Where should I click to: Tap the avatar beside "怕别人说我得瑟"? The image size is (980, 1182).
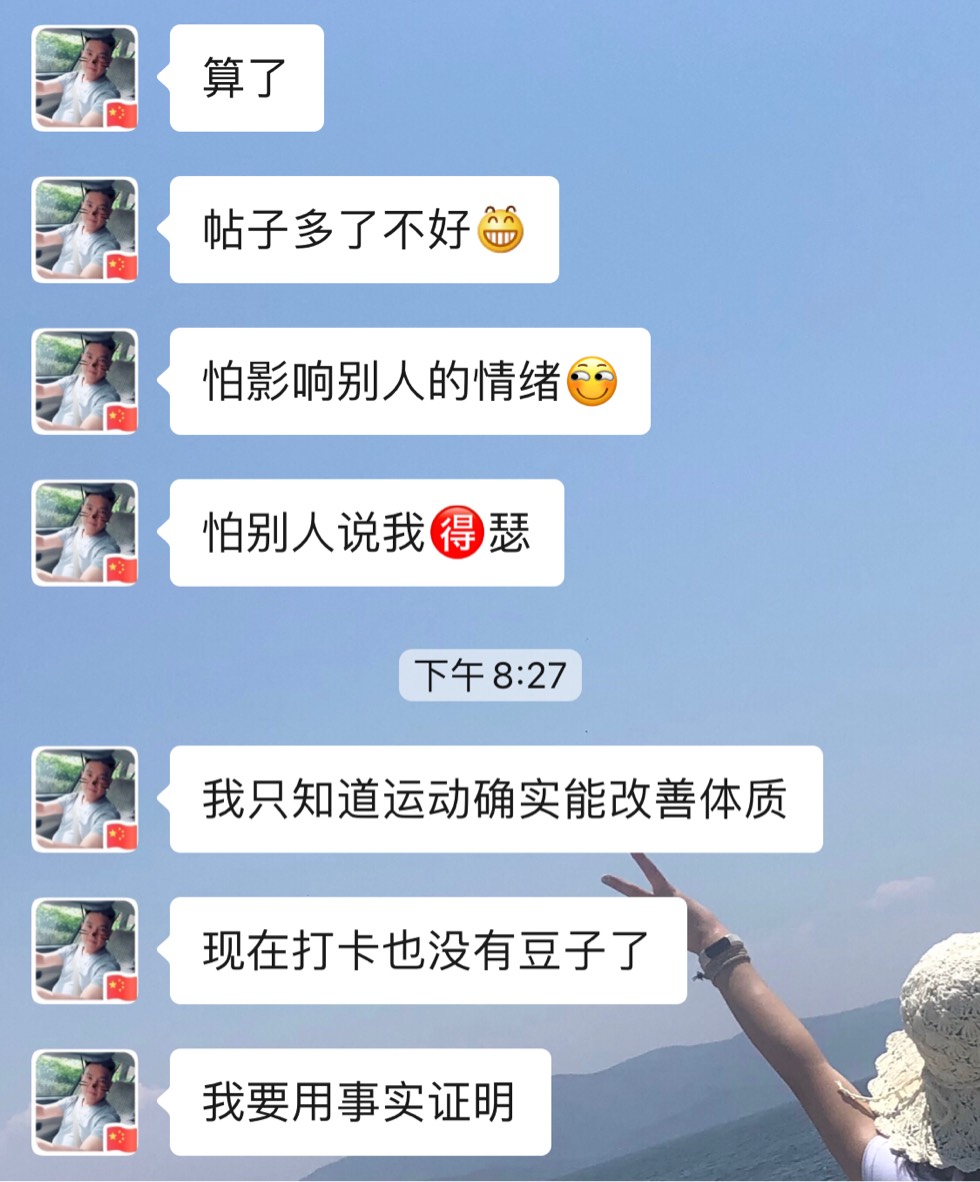click(85, 533)
